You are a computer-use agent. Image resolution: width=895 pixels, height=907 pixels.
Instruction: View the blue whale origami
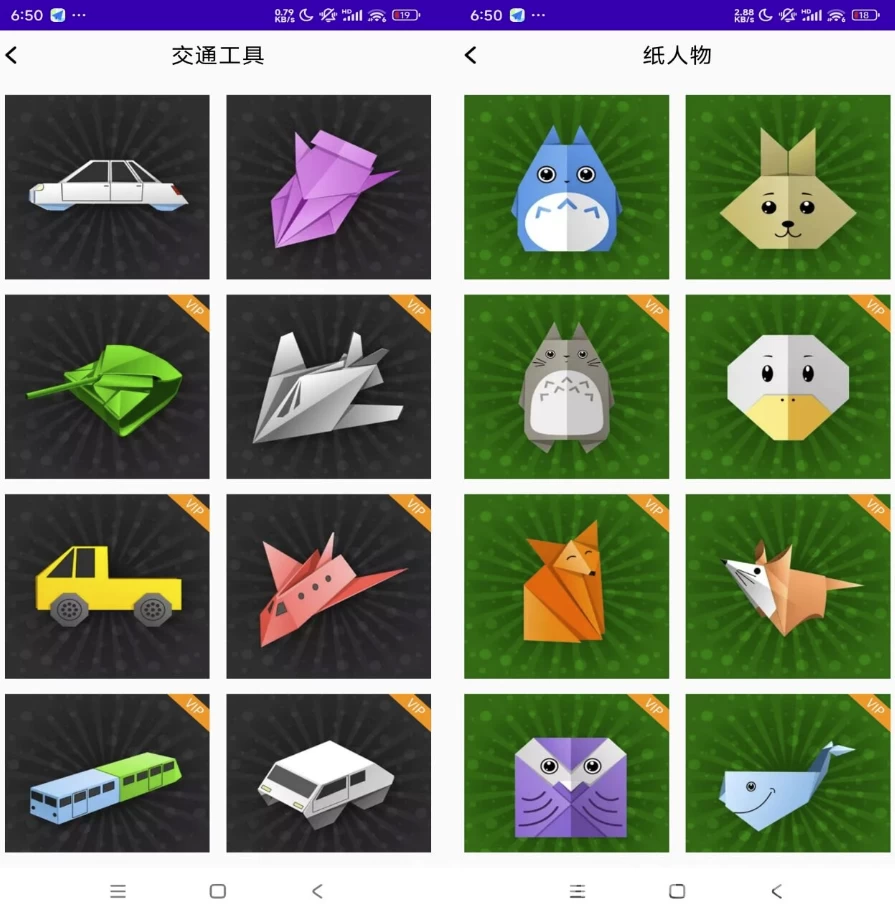(787, 773)
